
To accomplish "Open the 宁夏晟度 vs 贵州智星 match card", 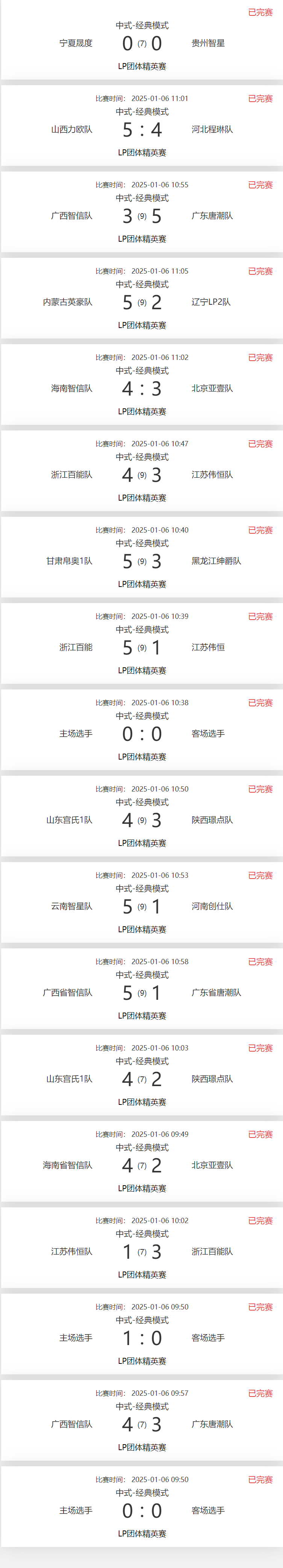I will point(141,43).
